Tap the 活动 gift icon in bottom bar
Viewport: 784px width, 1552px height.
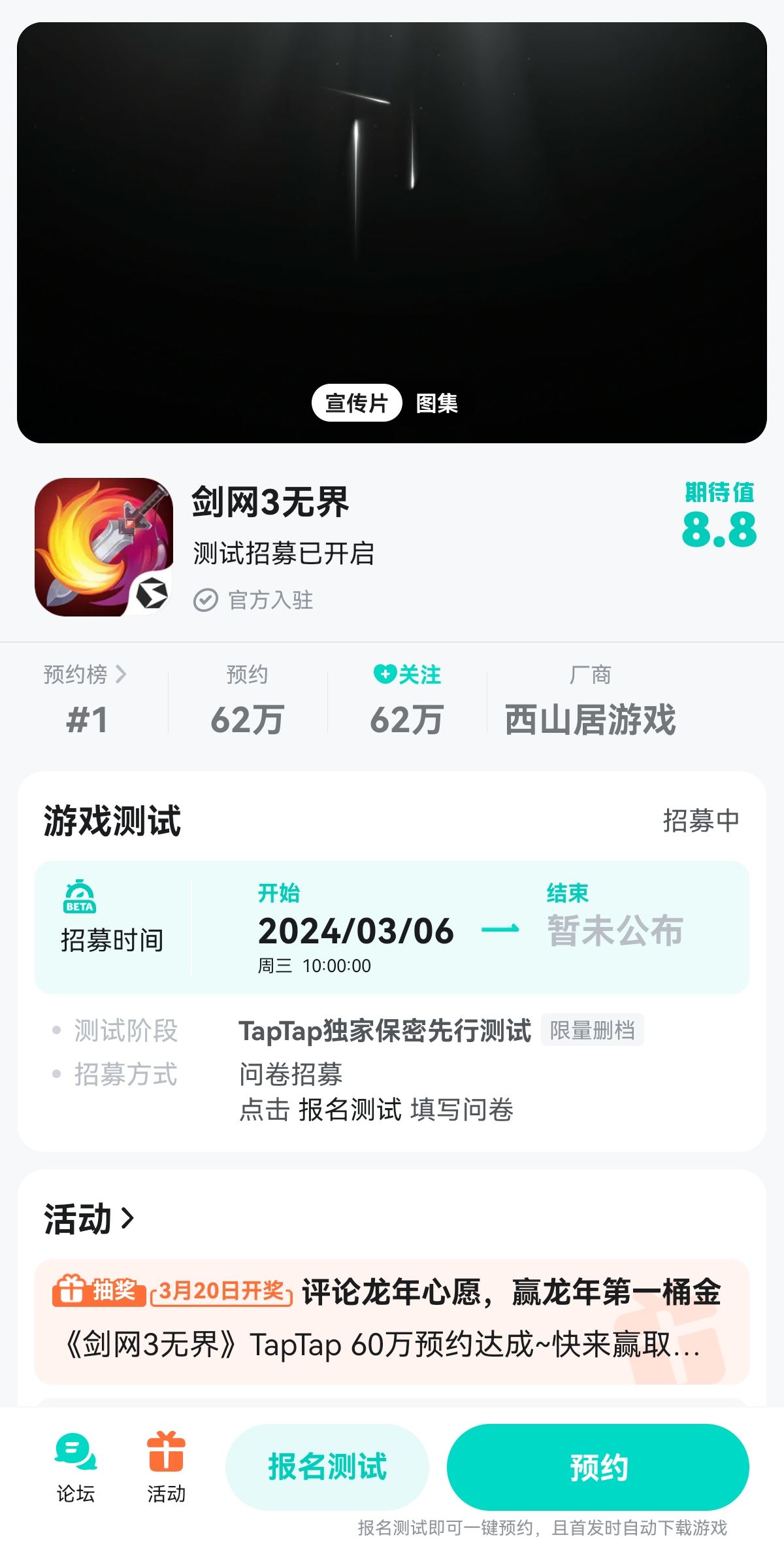click(167, 1451)
